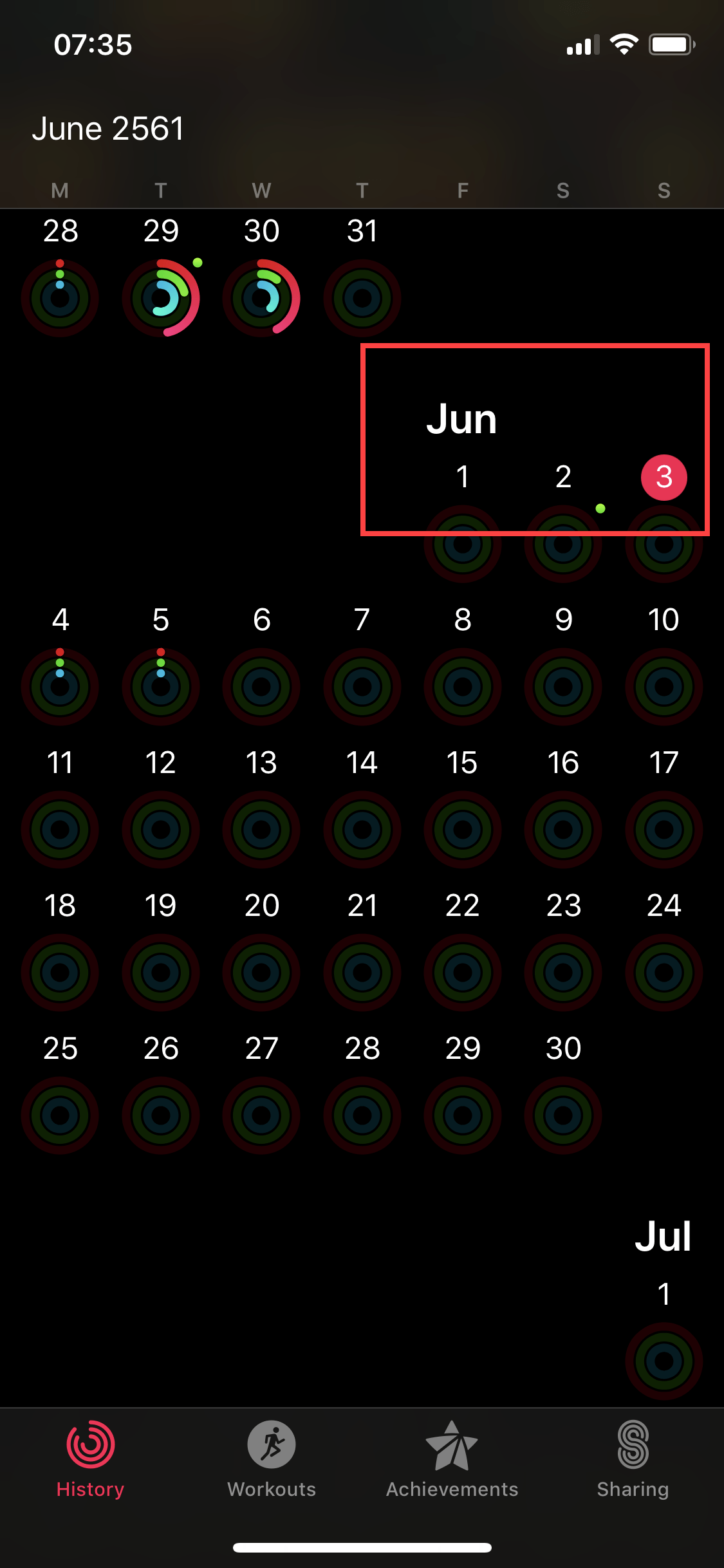The width and height of the screenshot is (724, 1568).
Task: Choose day 18 in the calendar
Action: pyautogui.click(x=60, y=972)
